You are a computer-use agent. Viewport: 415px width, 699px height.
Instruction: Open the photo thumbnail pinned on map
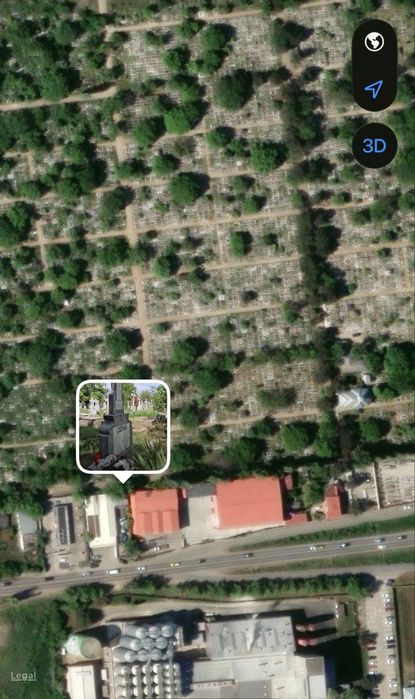click(123, 426)
